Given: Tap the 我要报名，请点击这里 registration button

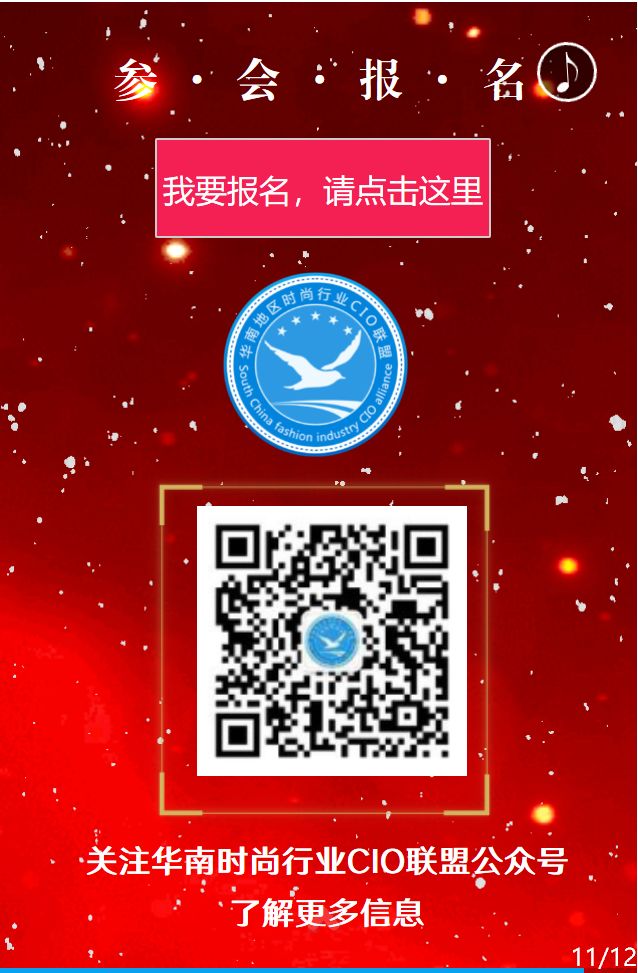Looking at the screenshot, I should (322, 188).
